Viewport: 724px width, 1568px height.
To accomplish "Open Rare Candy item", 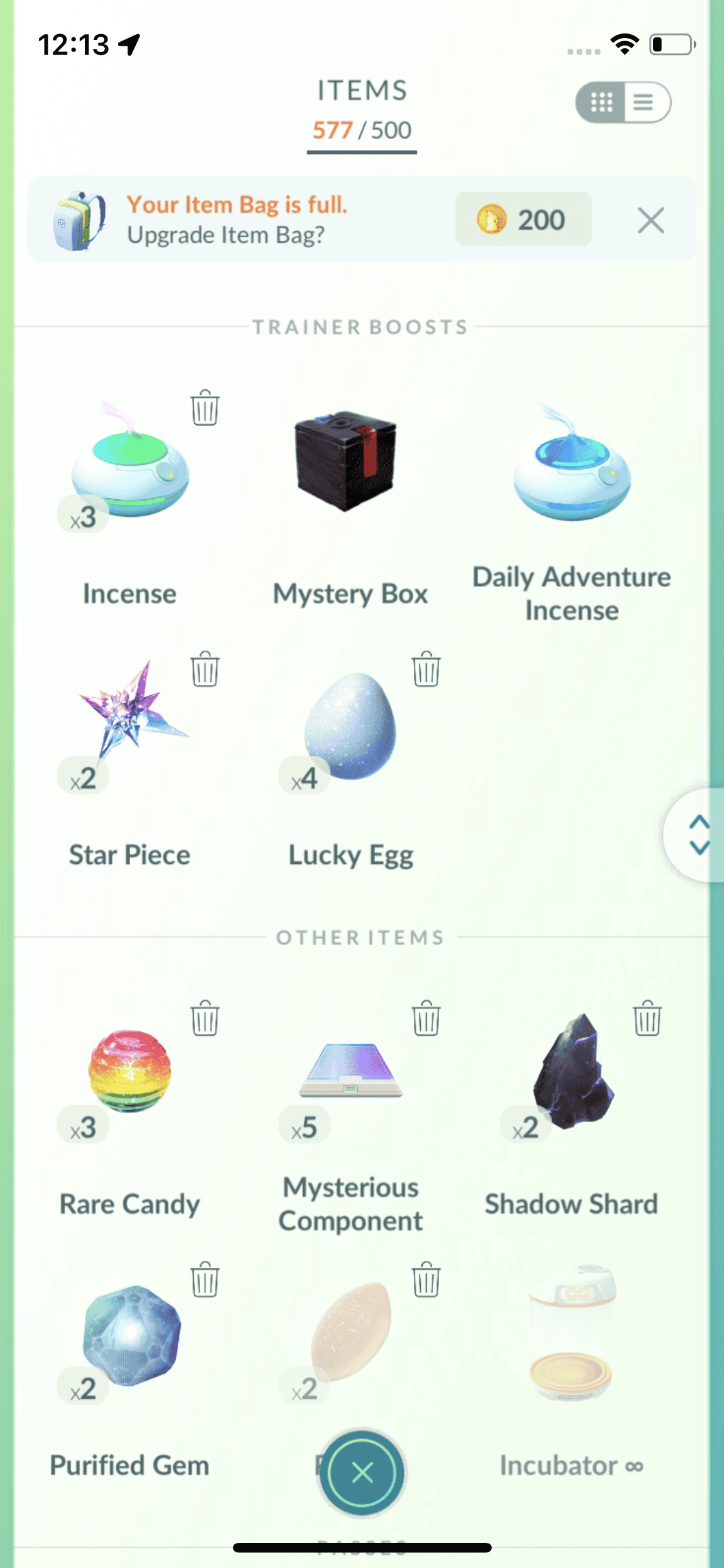I will [130, 1072].
